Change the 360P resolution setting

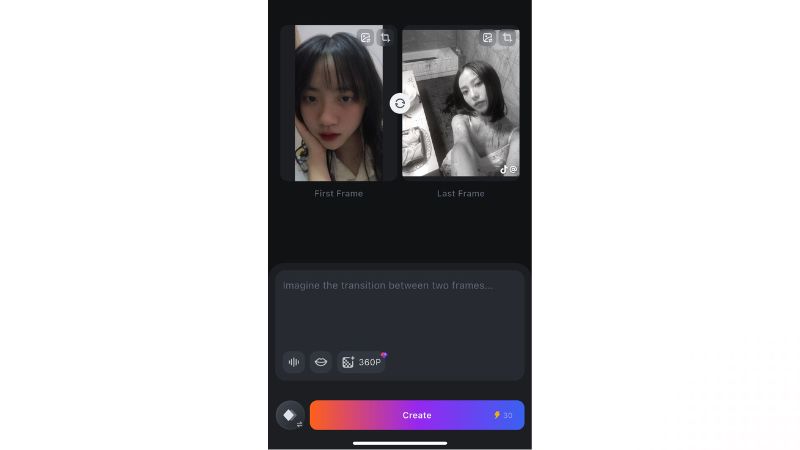pos(362,362)
